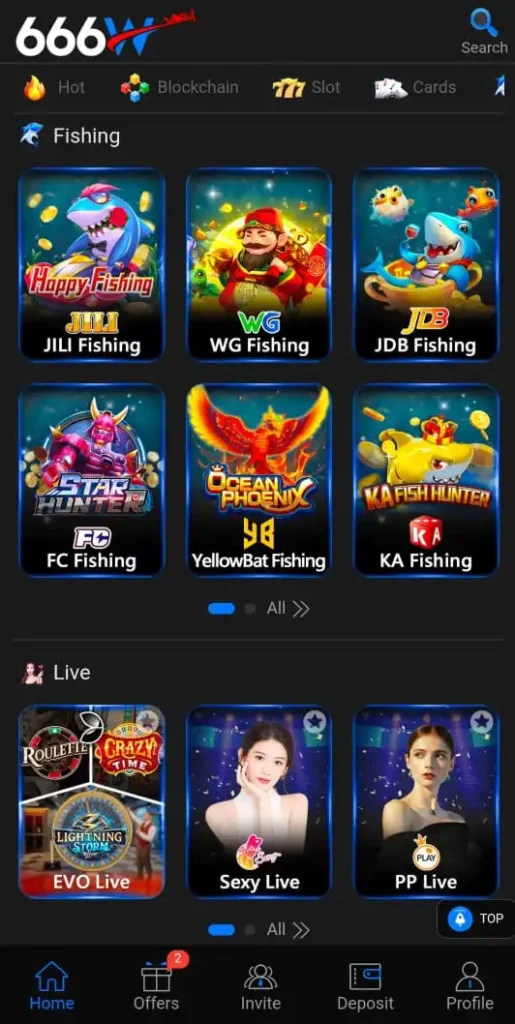Launch the KA Fishing tile
515x1024 pixels.
(x=426, y=480)
